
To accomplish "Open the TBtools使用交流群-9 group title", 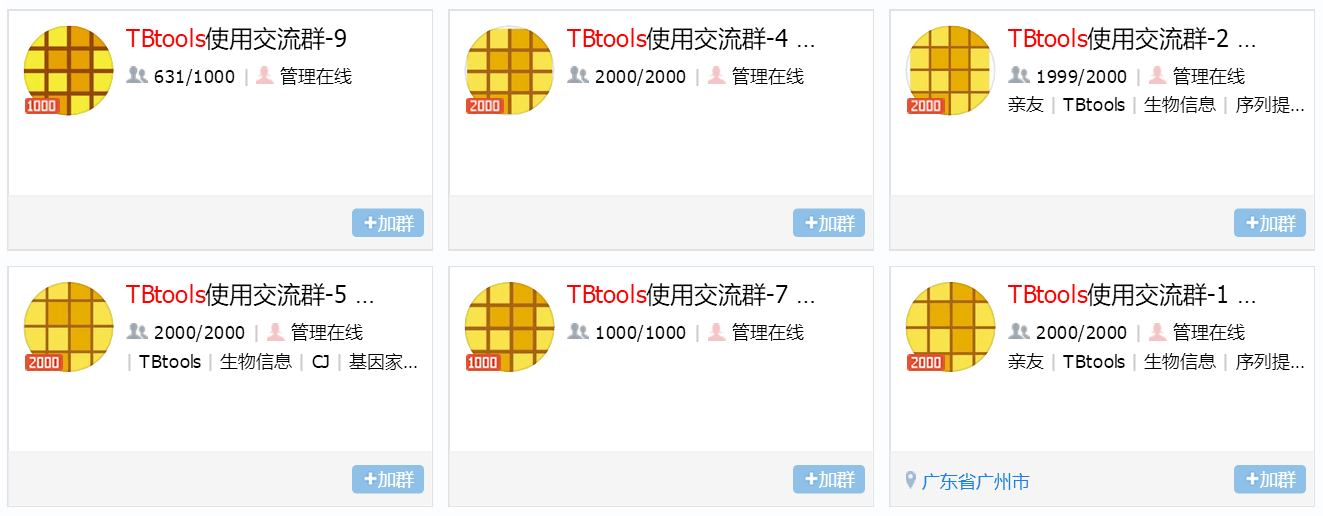I will click(236, 39).
